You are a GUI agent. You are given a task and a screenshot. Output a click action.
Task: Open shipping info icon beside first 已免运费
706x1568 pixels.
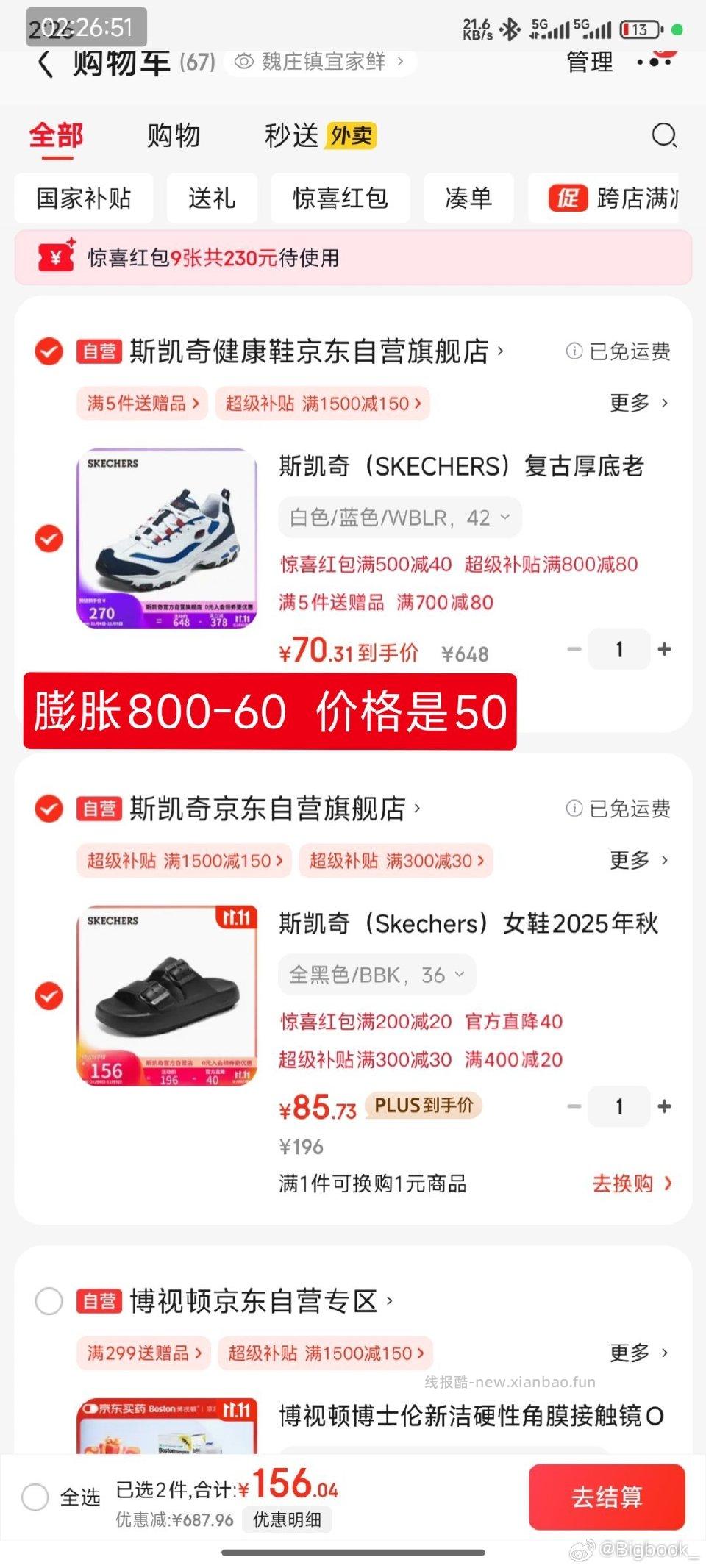[x=573, y=352]
